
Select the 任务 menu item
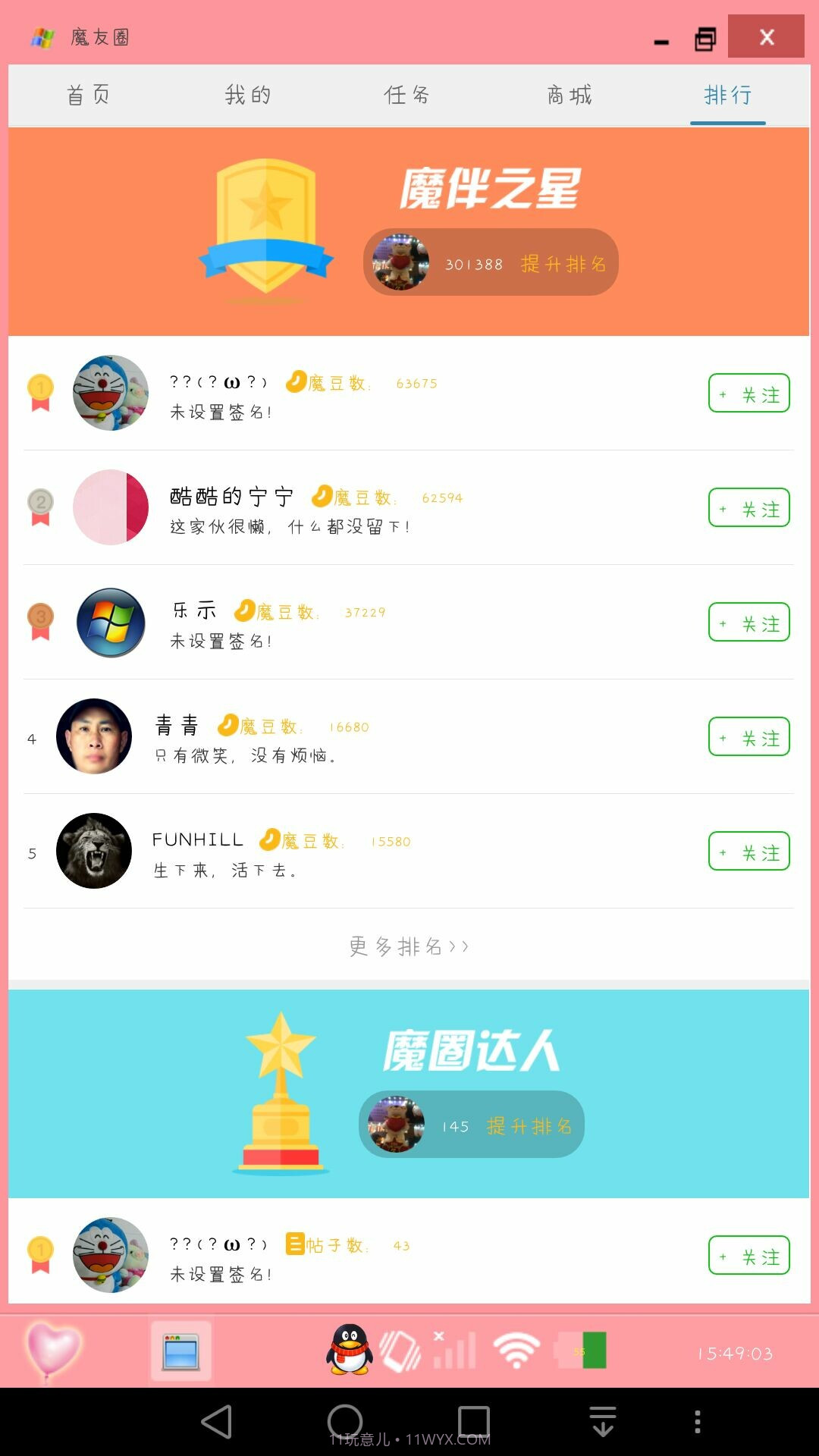point(408,96)
